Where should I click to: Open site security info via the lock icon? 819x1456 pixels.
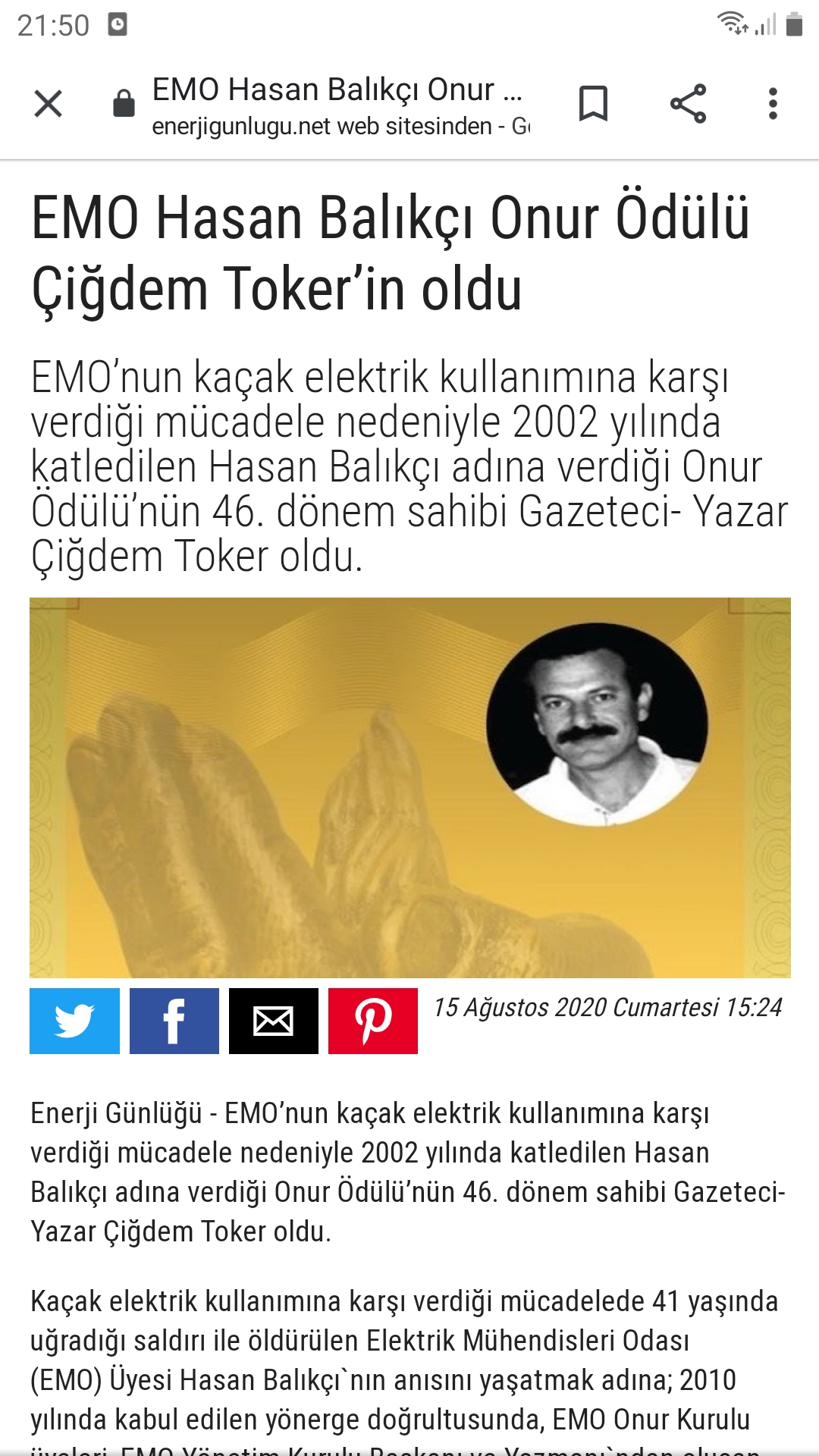click(x=124, y=104)
